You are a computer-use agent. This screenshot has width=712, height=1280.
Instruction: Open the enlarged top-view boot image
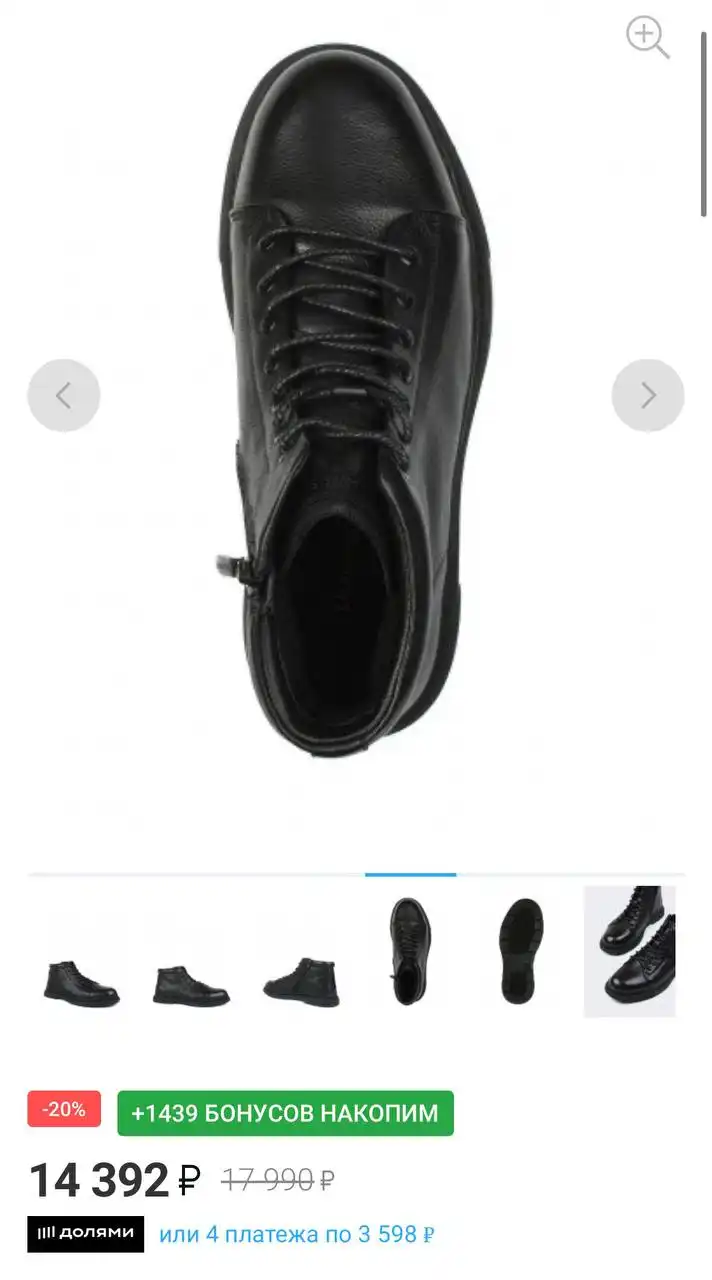pyautogui.click(x=357, y=400)
